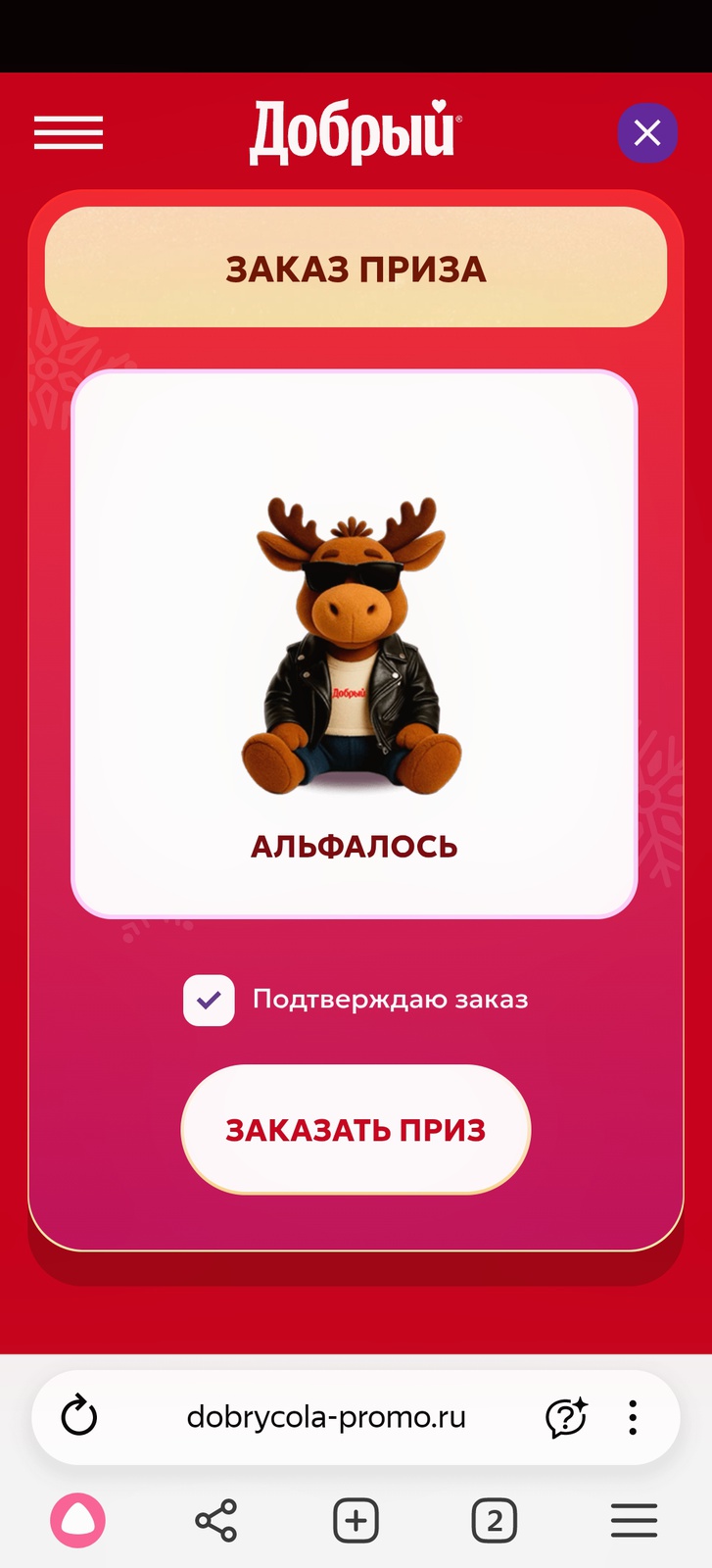This screenshot has width=712, height=1568.
Task: Tap the dobrycola-promo.ru address bar
Action: 326,1417
